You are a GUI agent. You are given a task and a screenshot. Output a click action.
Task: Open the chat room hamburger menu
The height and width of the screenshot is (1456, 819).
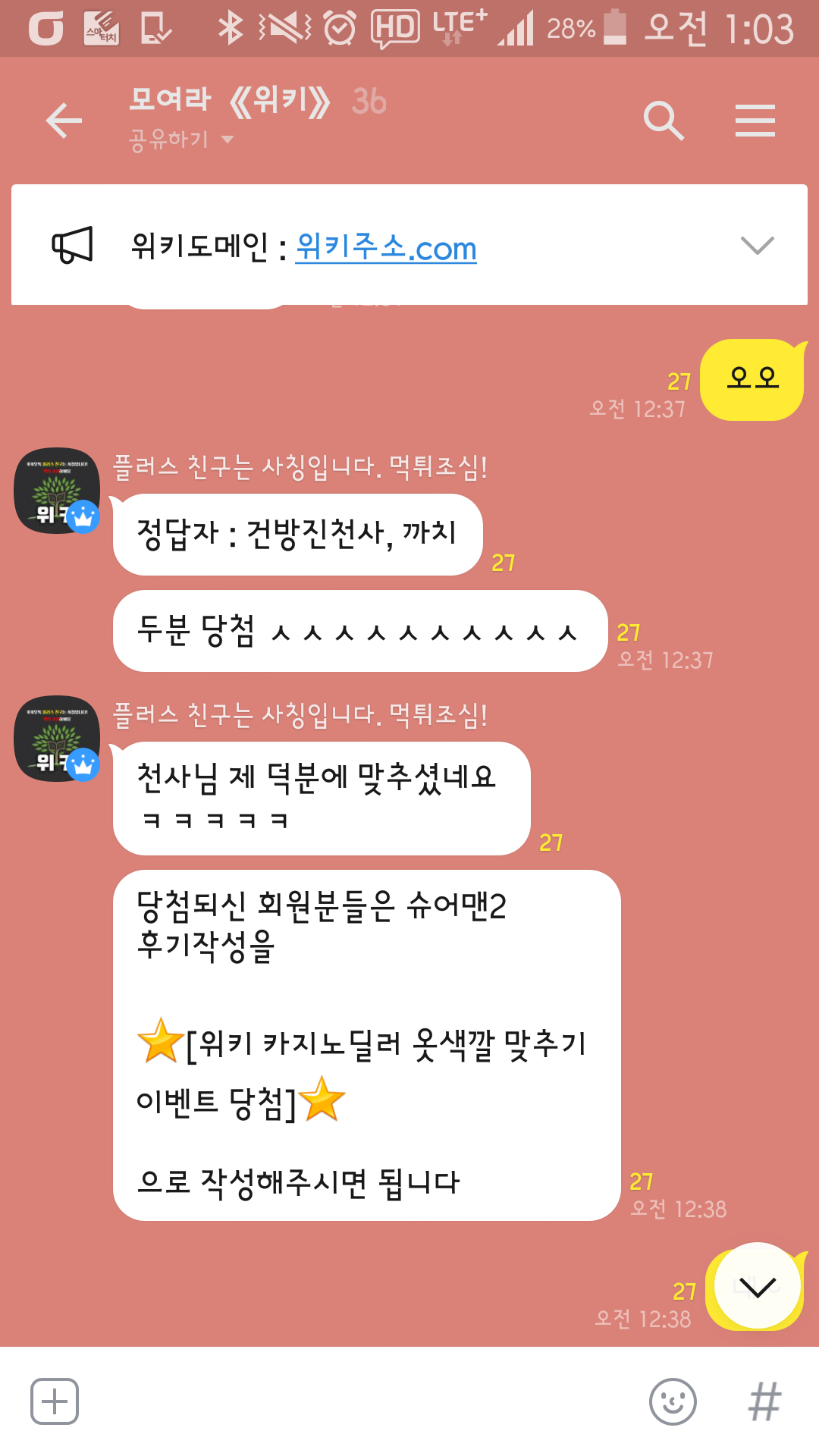tap(755, 121)
